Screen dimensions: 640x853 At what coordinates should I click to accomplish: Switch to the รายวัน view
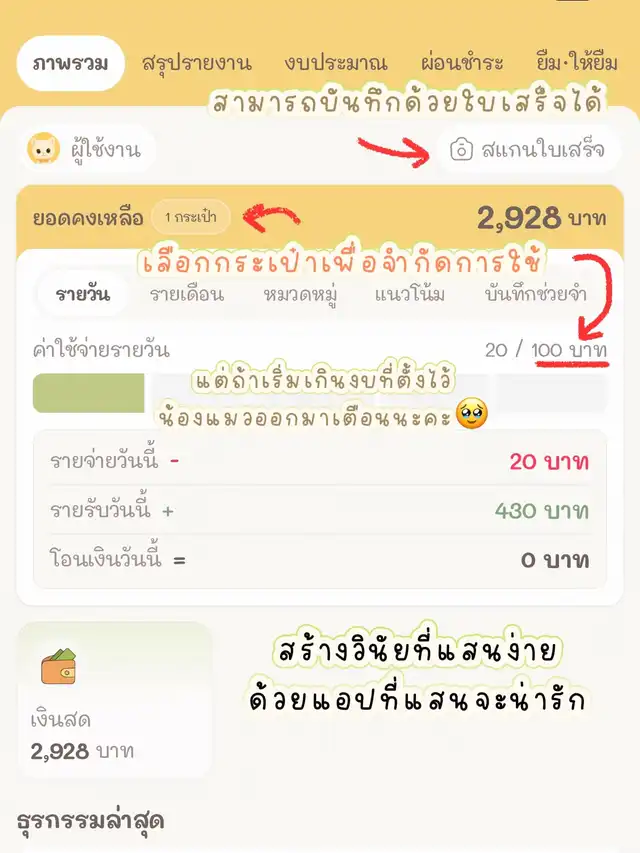[x=83, y=294]
